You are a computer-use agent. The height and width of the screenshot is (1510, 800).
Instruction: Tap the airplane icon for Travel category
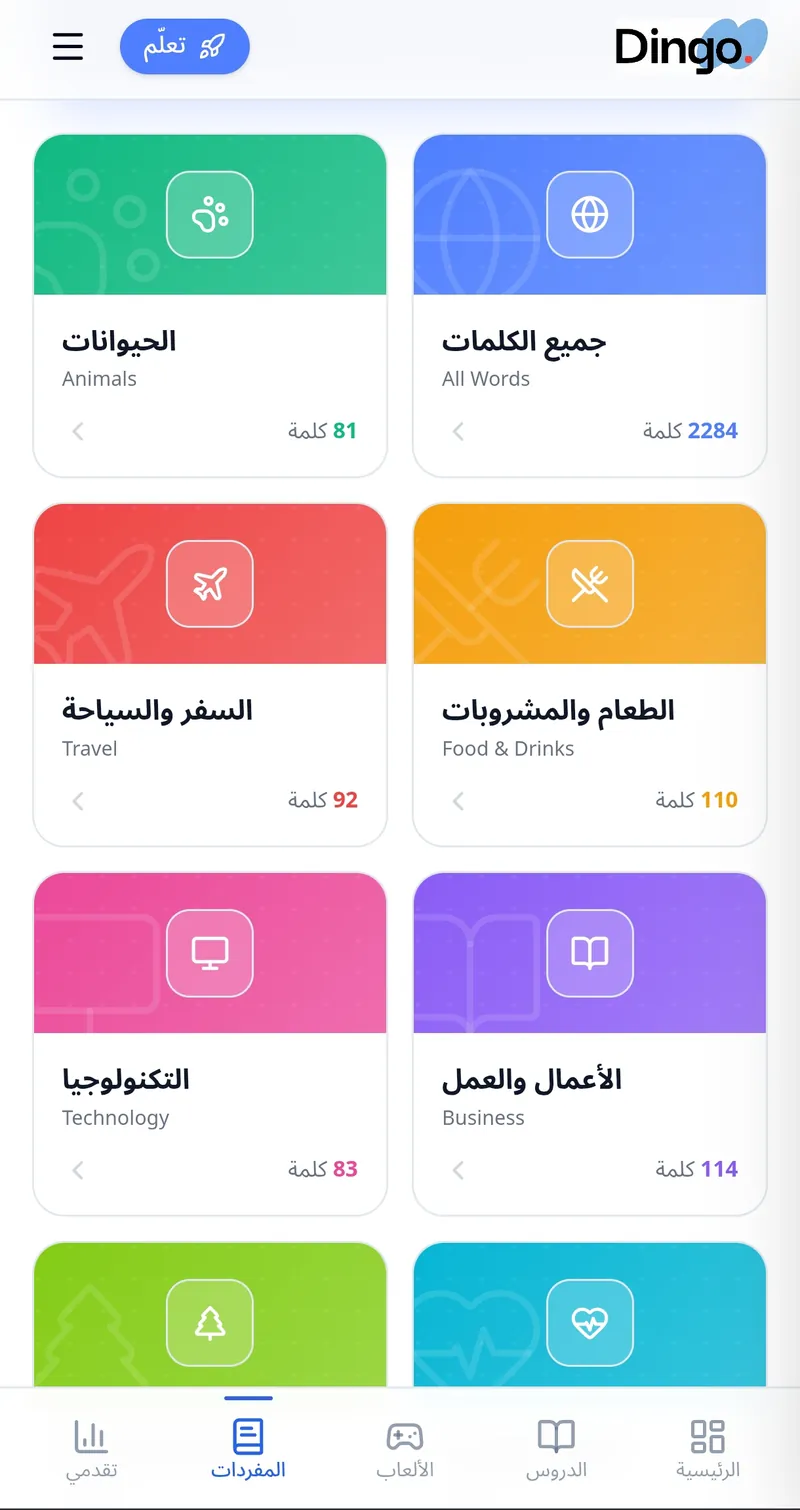point(210,584)
